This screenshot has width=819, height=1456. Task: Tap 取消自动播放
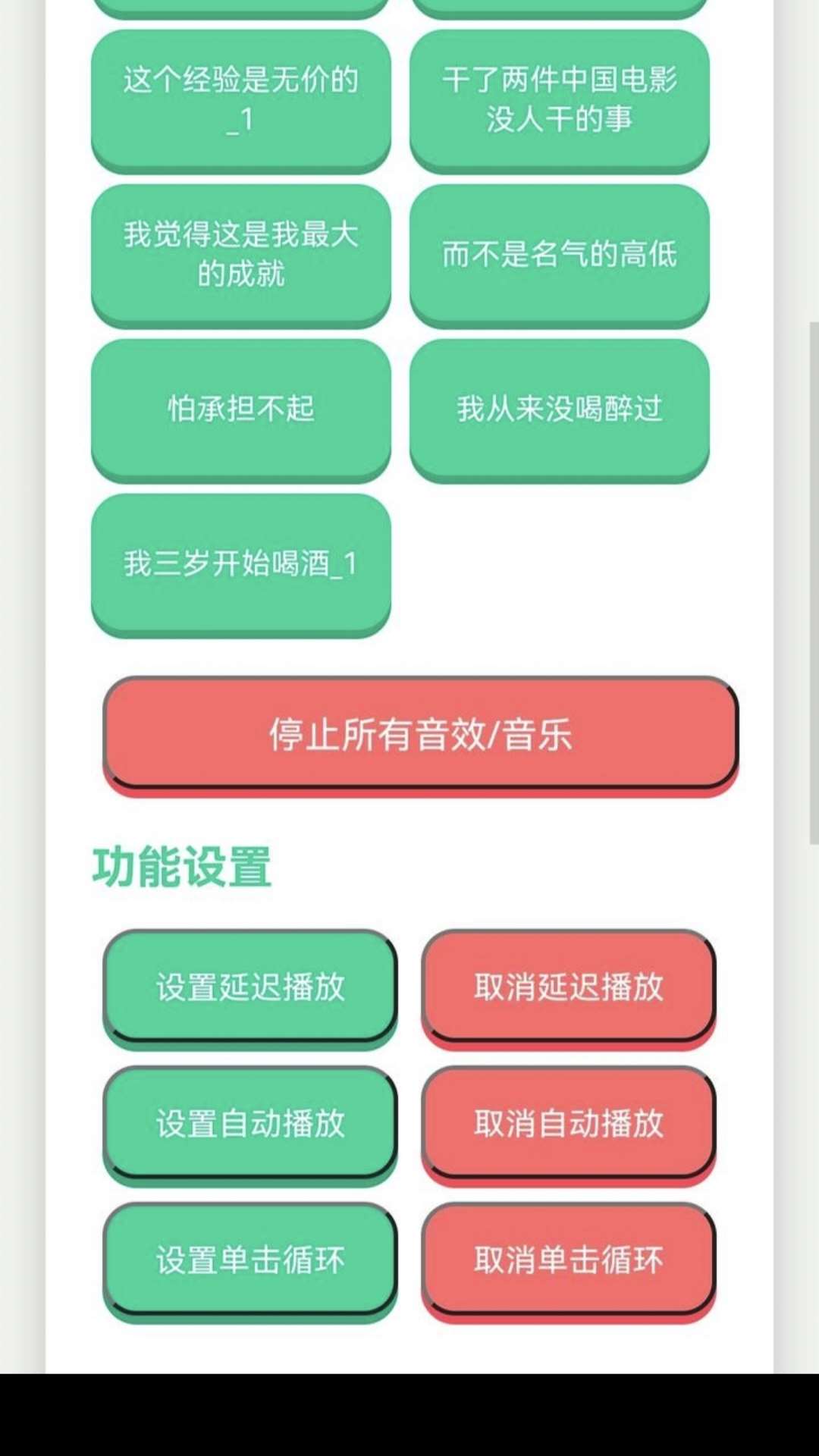click(569, 1123)
